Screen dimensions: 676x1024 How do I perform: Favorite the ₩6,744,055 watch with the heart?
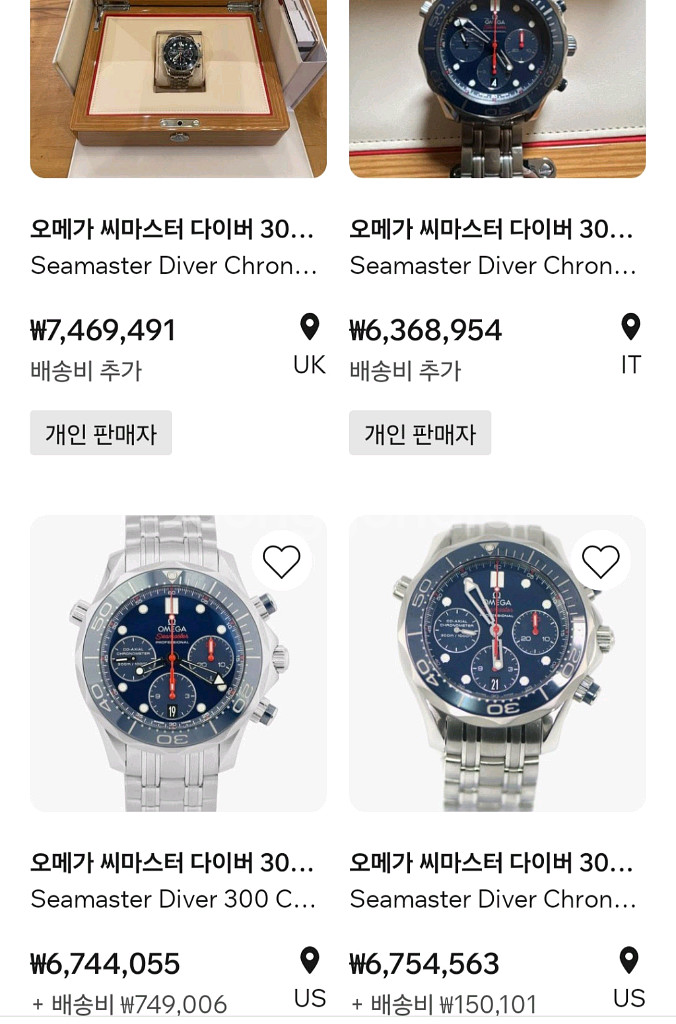281,562
